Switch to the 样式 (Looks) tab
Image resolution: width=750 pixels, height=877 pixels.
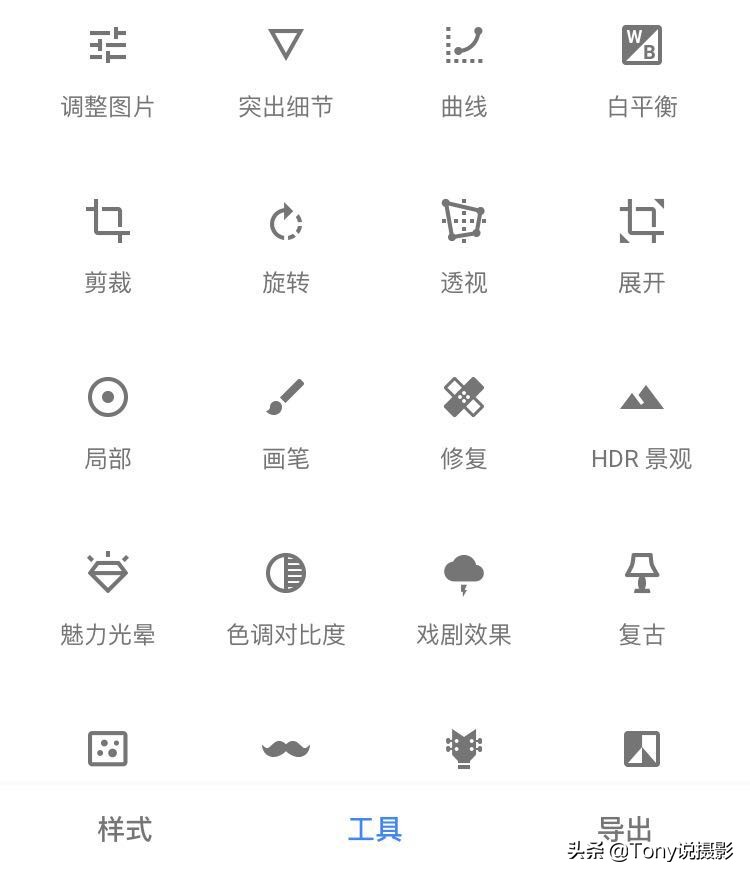pos(122,830)
